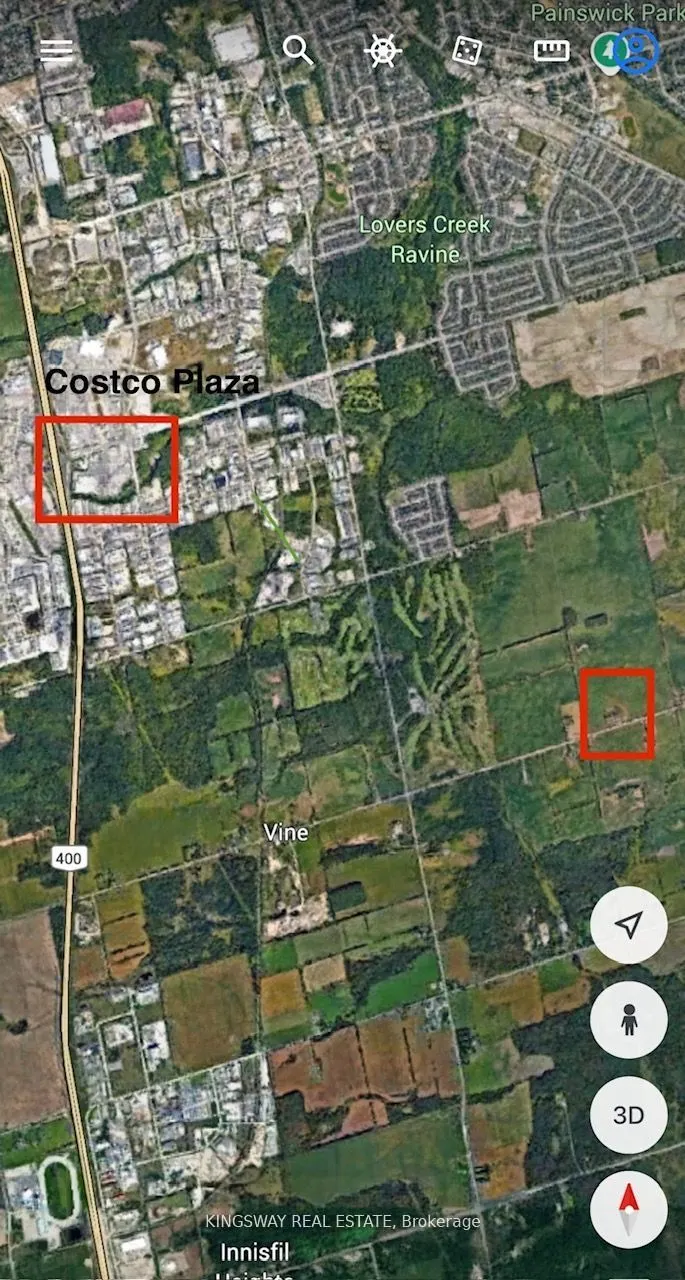Open the hamburger menu

[56, 51]
